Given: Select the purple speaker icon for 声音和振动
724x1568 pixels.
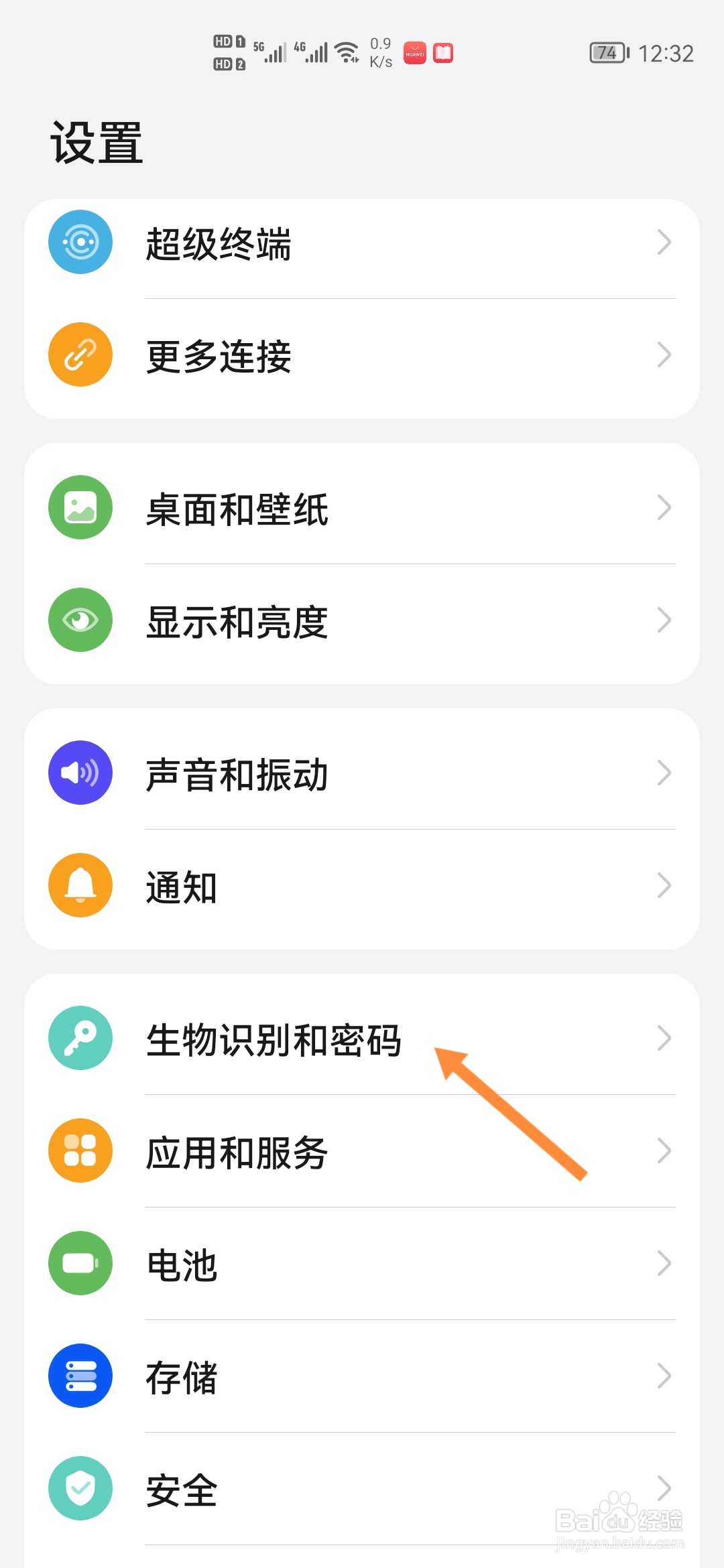Looking at the screenshot, I should pos(80,772).
